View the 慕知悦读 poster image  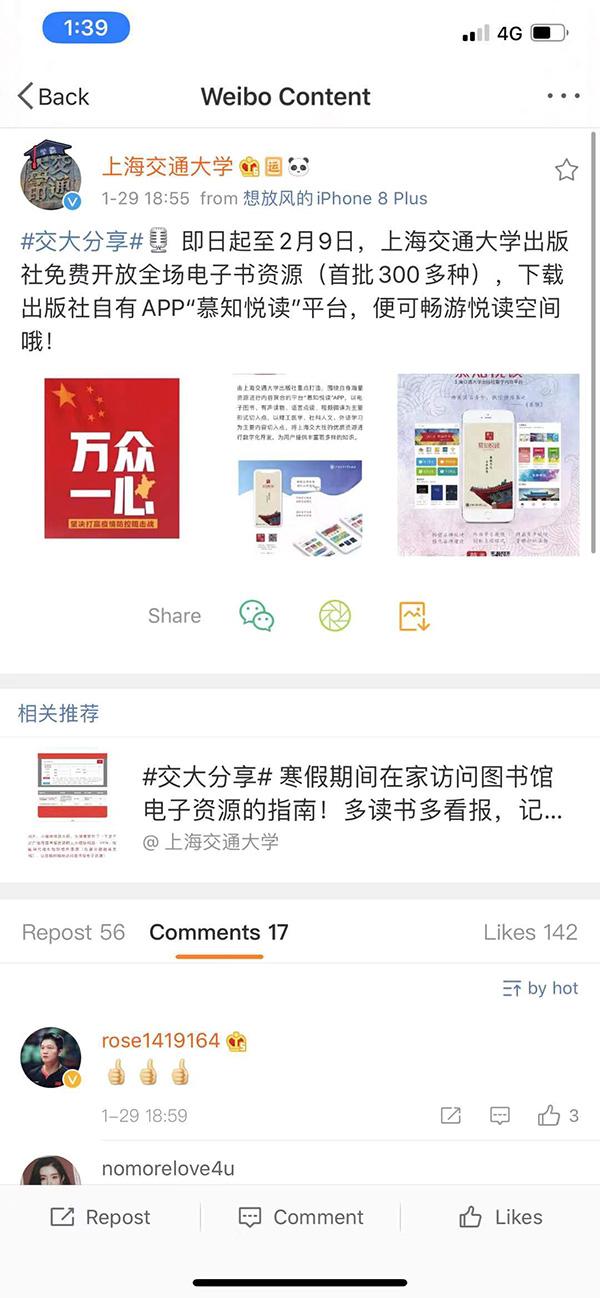488,465
